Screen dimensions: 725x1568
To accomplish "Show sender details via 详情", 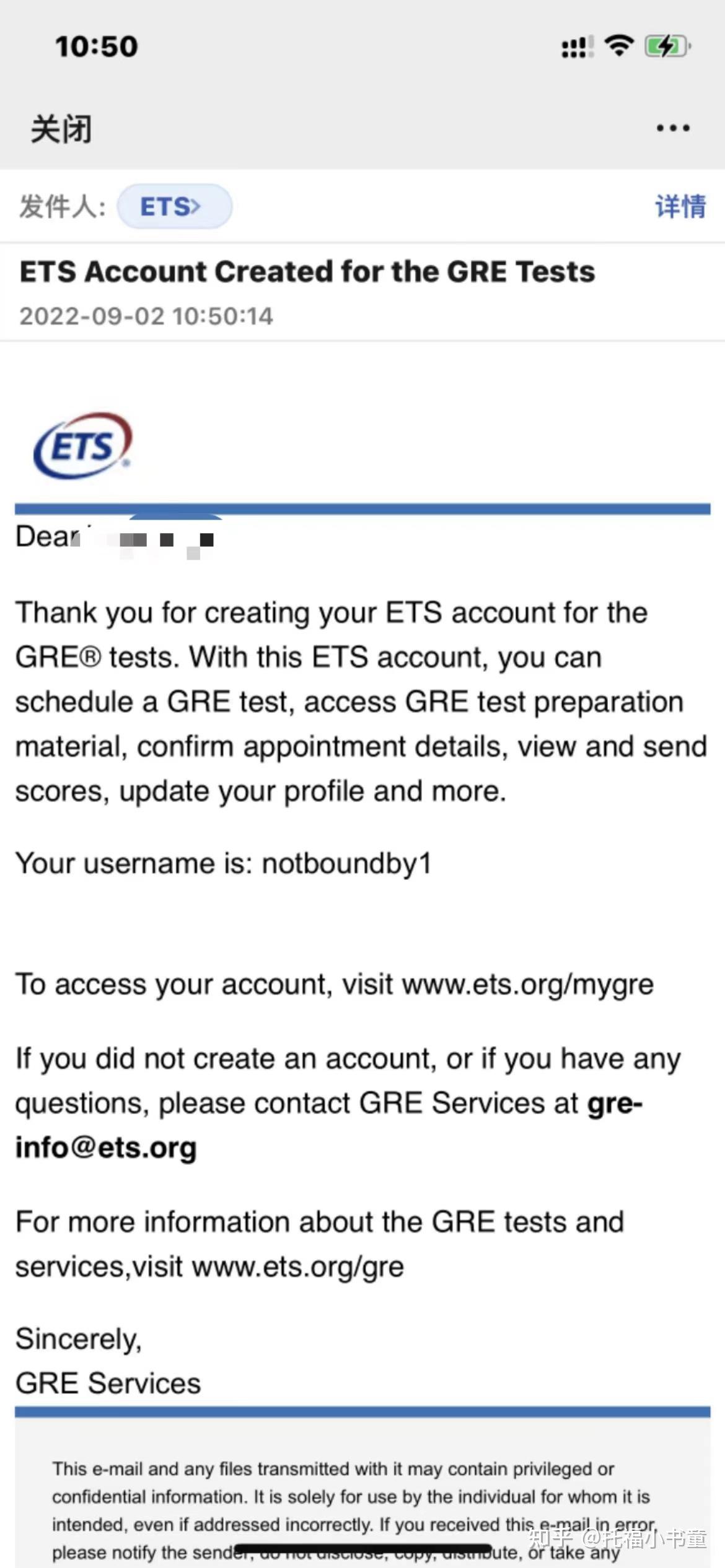I will pos(680,206).
